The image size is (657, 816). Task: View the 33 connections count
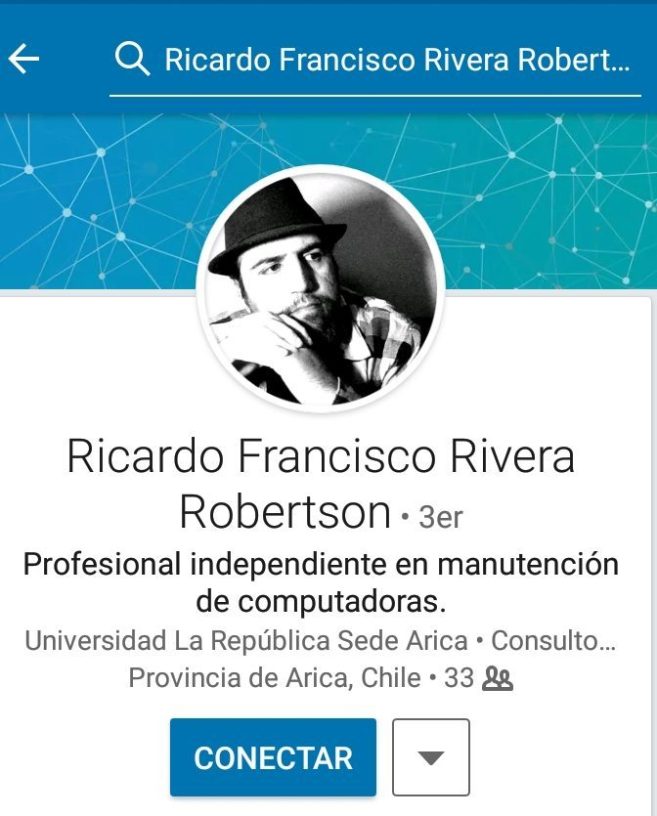[477, 678]
